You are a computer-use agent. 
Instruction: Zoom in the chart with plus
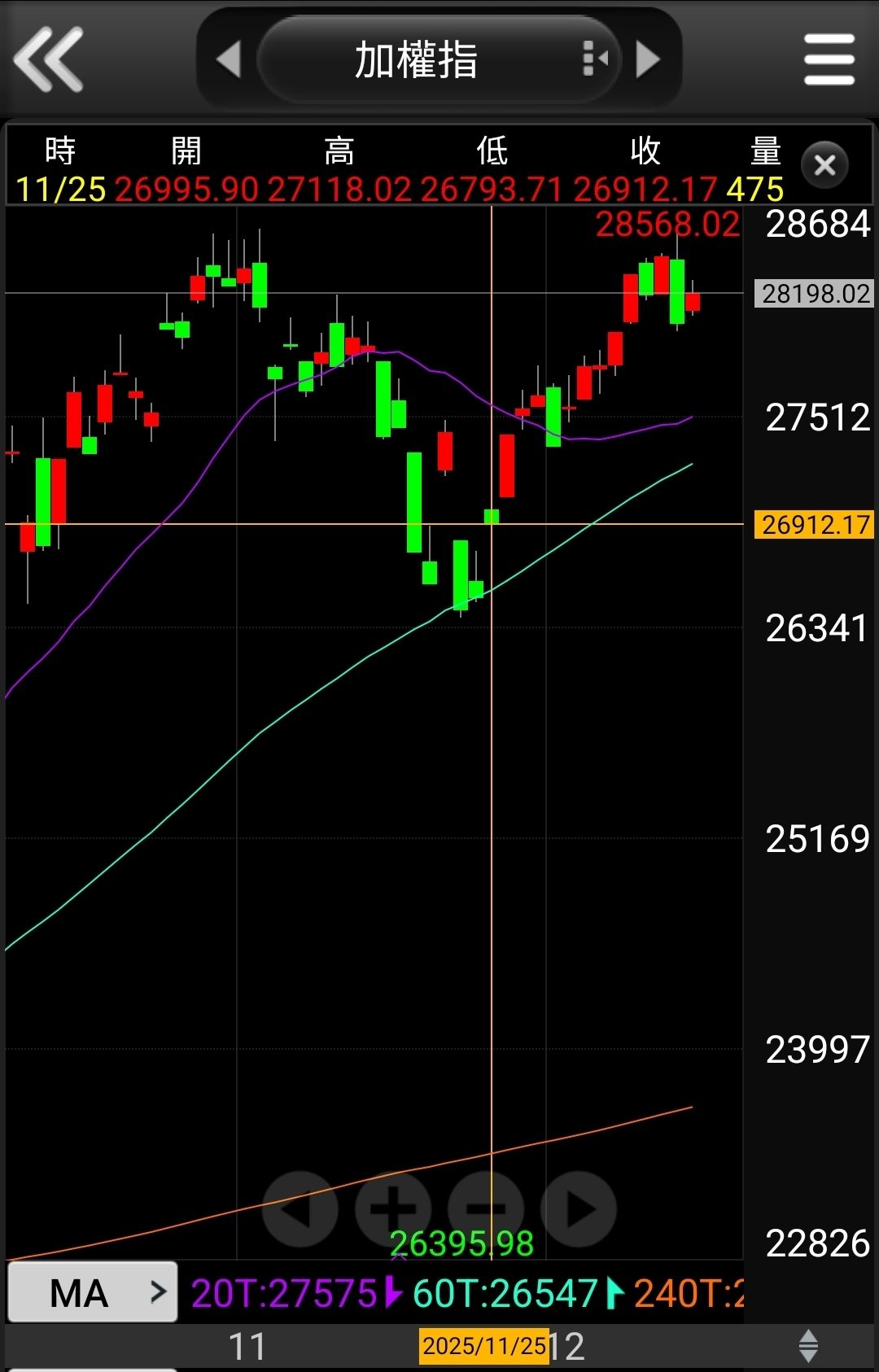(393, 1209)
